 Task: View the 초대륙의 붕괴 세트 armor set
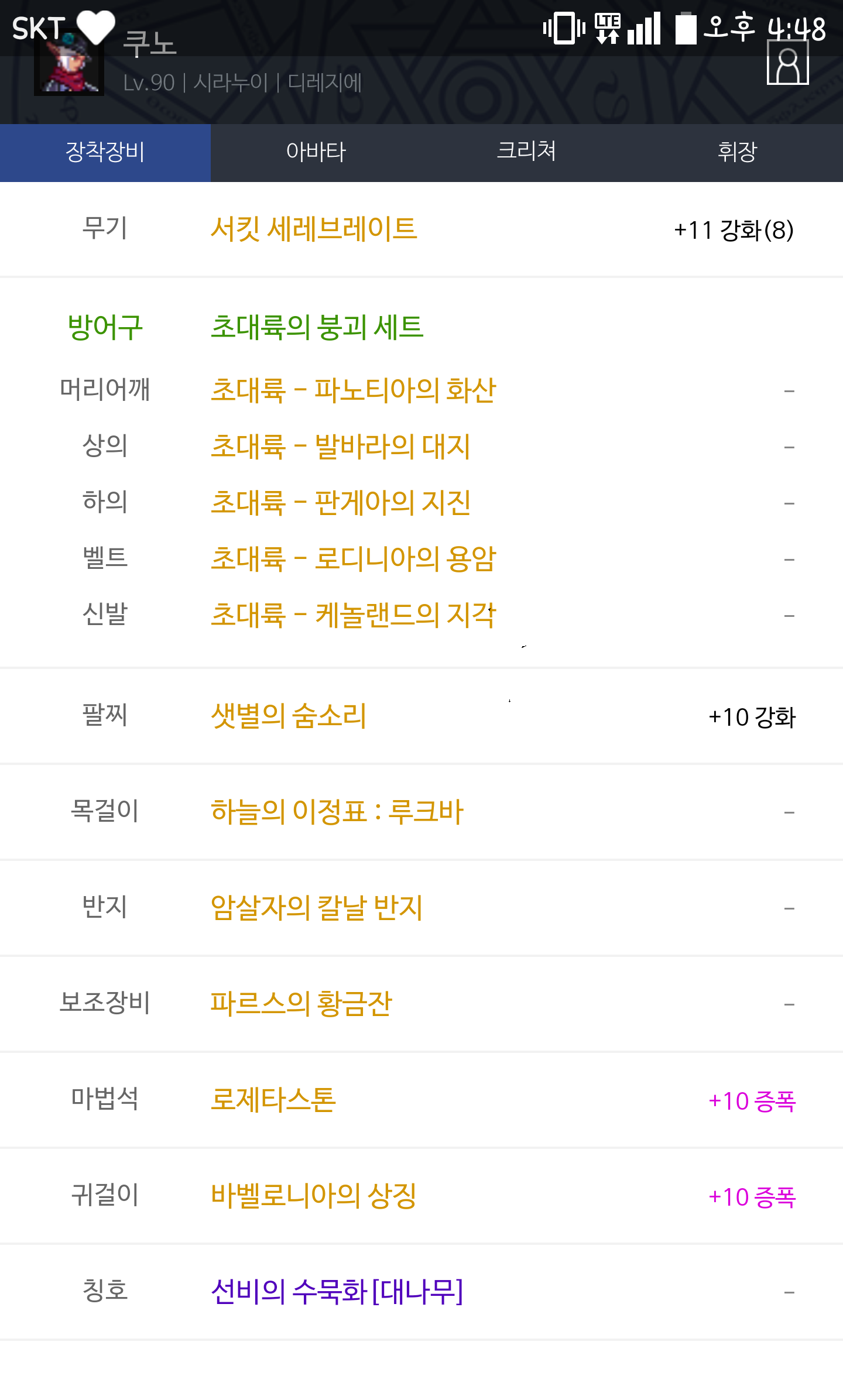(317, 327)
